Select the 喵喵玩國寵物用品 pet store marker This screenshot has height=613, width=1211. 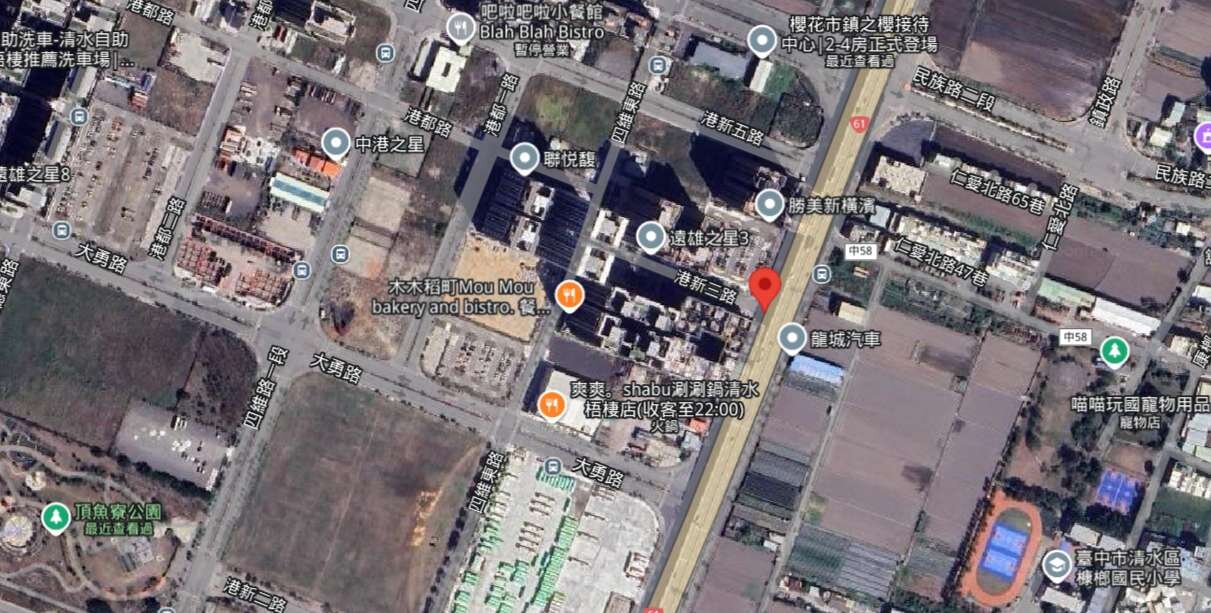(x=1114, y=351)
